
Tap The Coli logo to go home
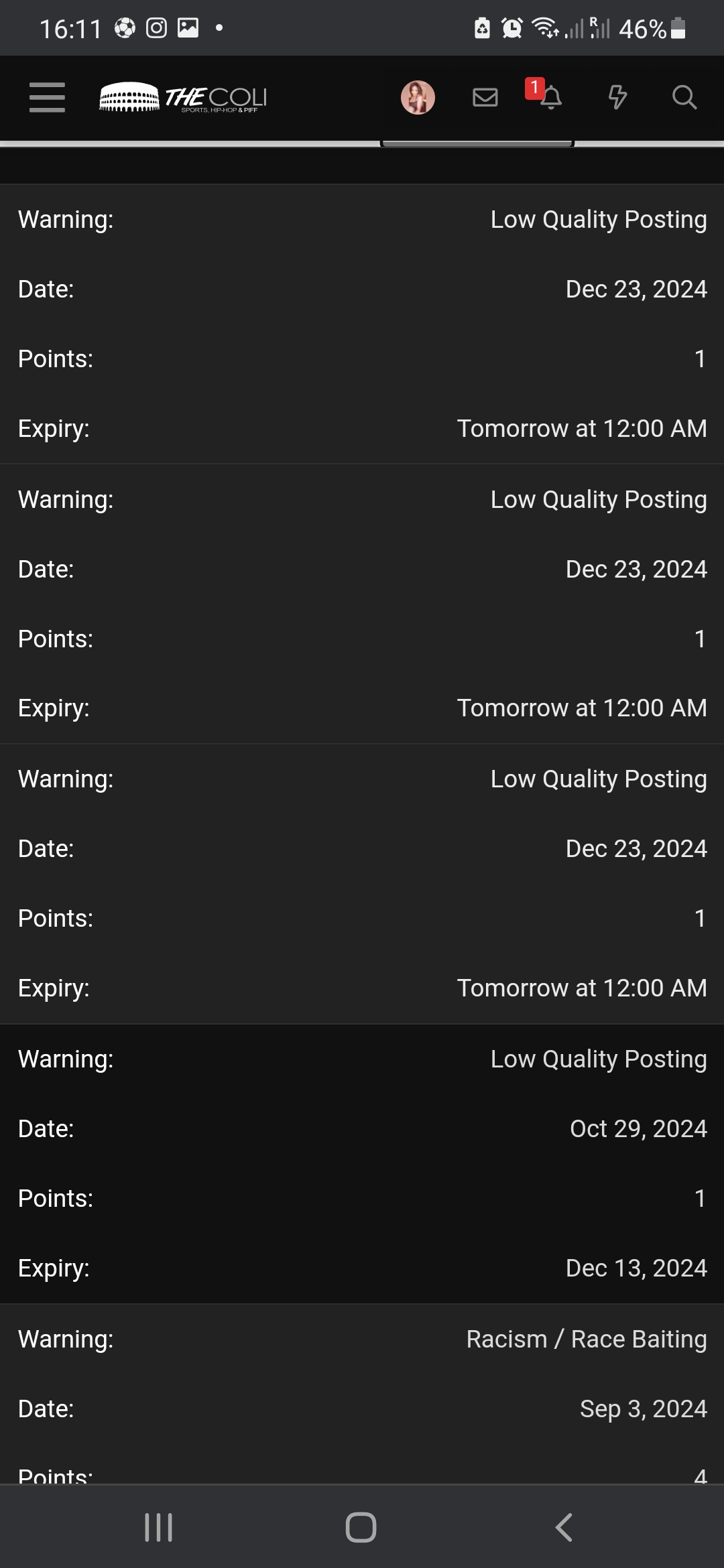coord(183,98)
